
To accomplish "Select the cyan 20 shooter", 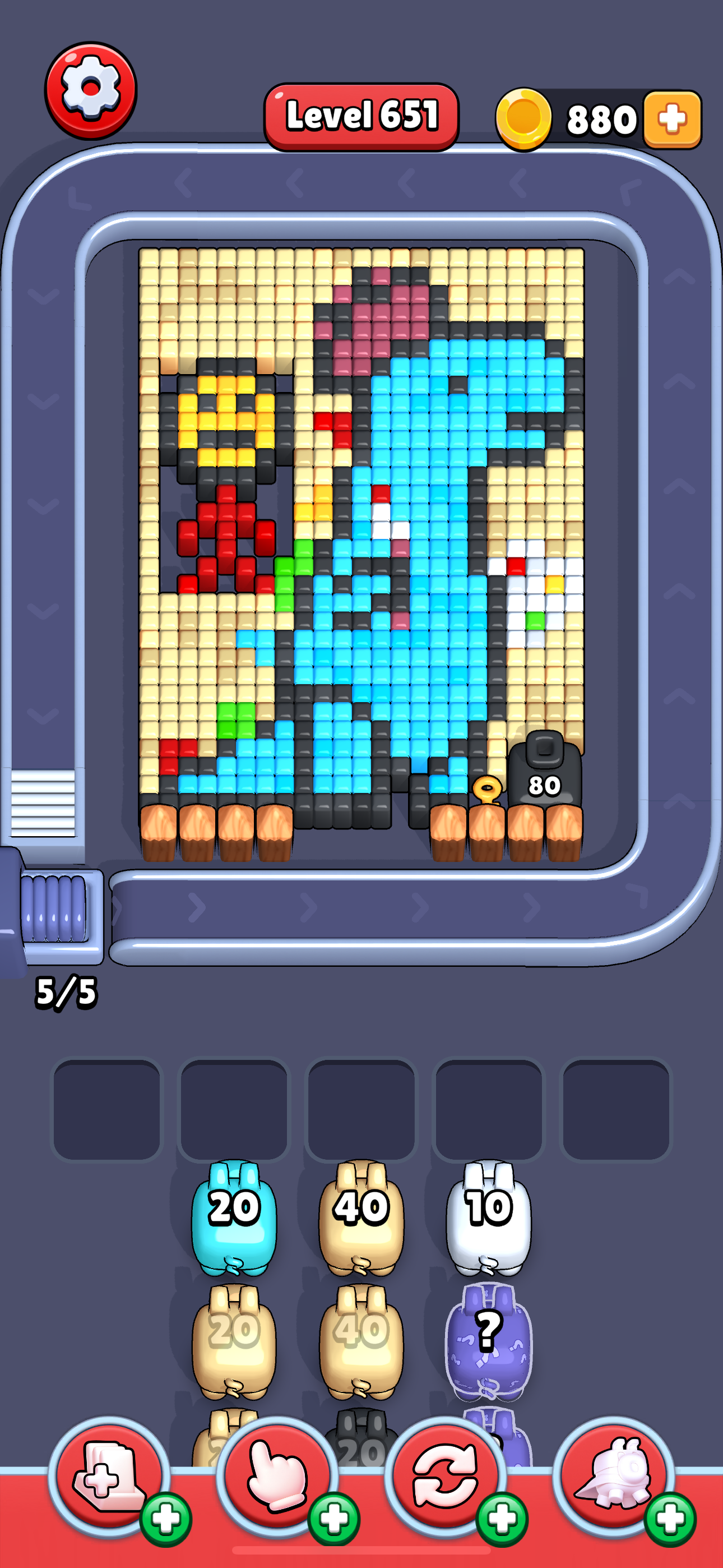I will click(x=234, y=1217).
